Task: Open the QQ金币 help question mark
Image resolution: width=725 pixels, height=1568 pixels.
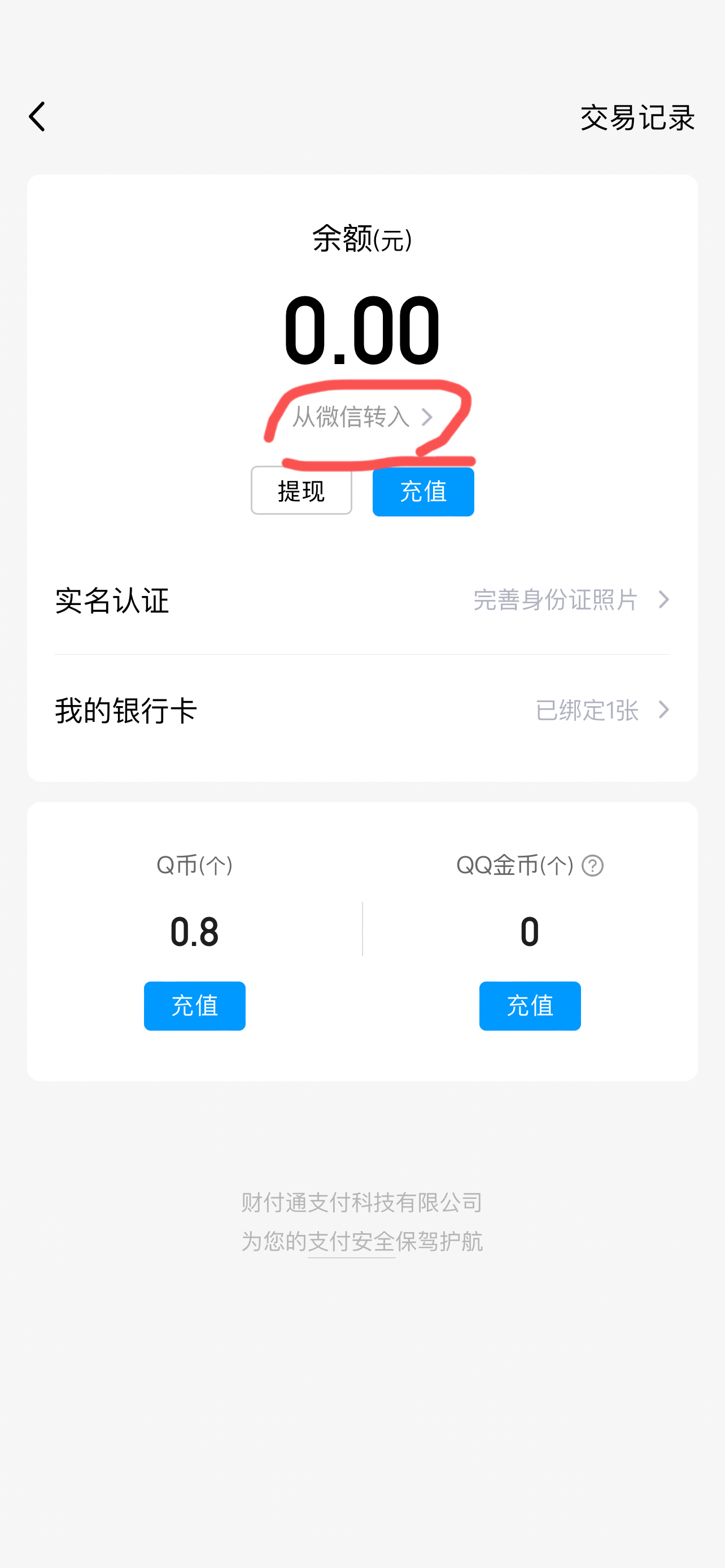Action: tap(592, 866)
